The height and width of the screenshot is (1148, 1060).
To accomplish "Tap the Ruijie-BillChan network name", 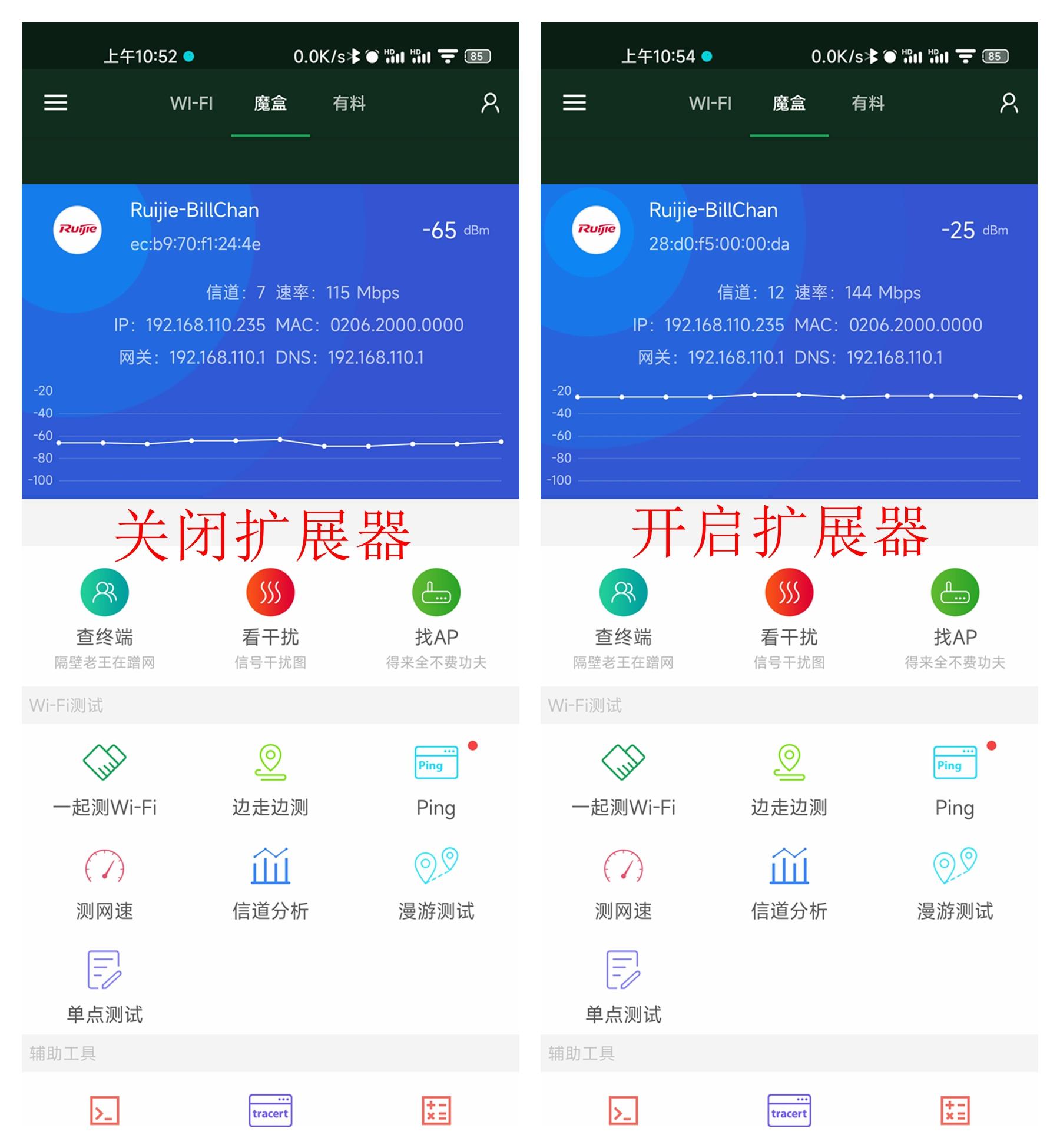I will click(194, 211).
